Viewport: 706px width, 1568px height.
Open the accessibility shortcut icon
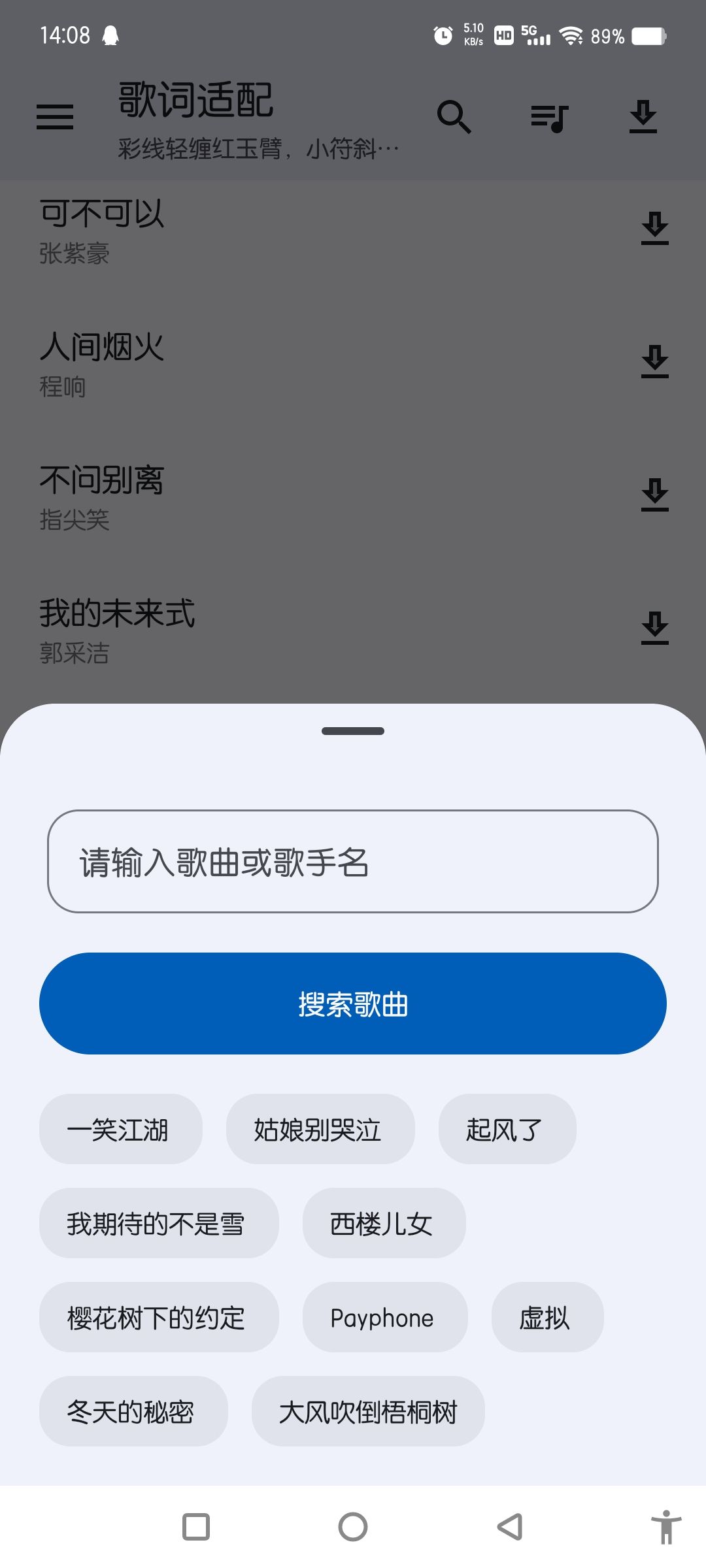(666, 1527)
